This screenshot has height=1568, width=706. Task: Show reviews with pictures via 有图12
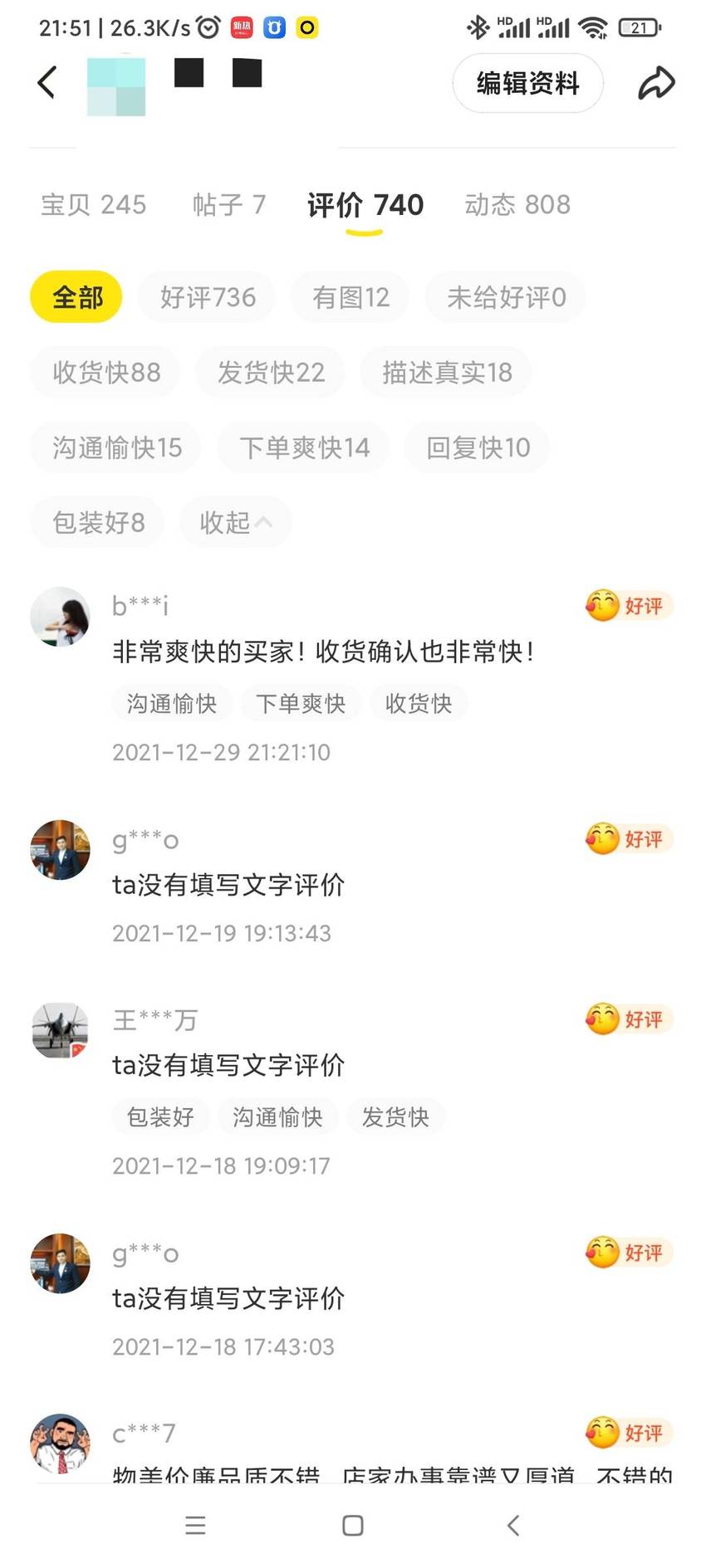(x=351, y=297)
